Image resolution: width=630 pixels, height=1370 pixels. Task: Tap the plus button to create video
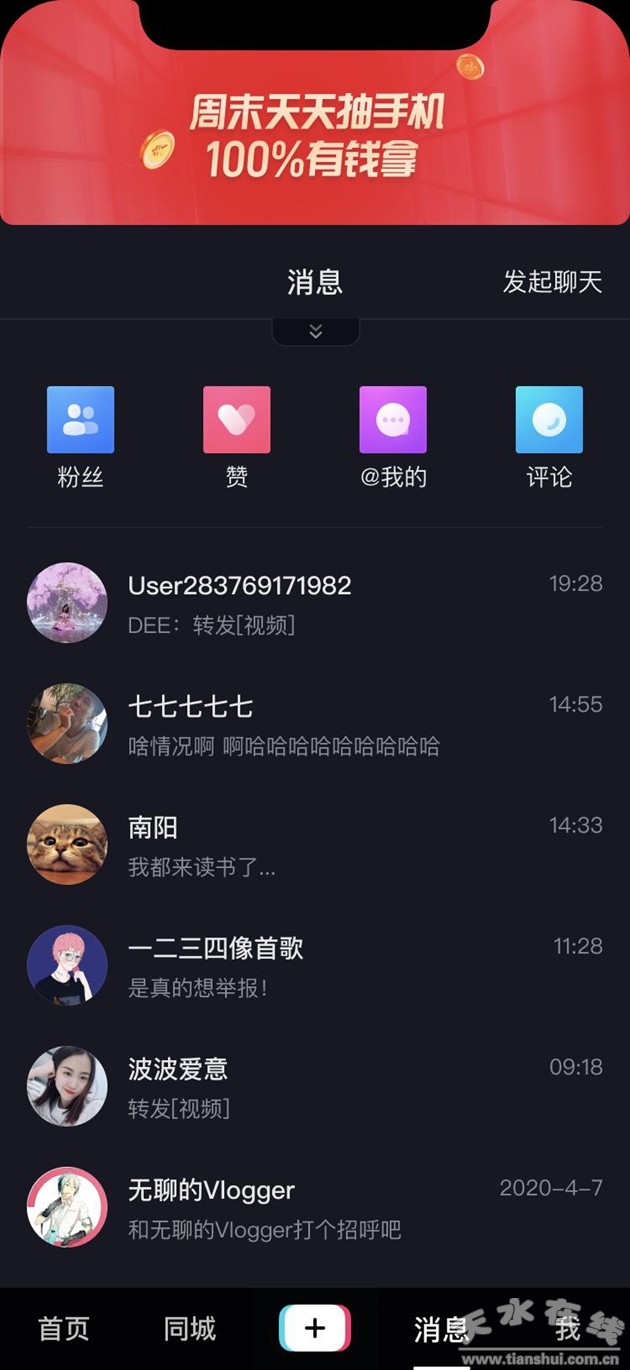pyautogui.click(x=315, y=1328)
